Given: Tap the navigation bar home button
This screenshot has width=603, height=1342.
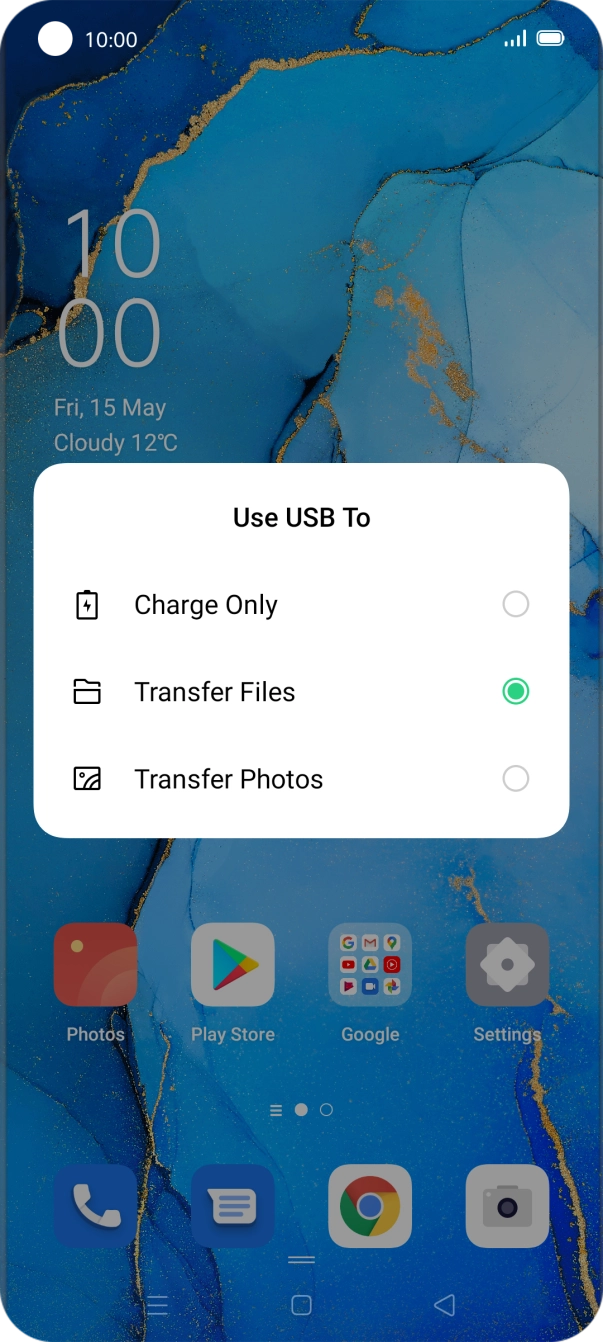Looking at the screenshot, I should click(301, 1304).
